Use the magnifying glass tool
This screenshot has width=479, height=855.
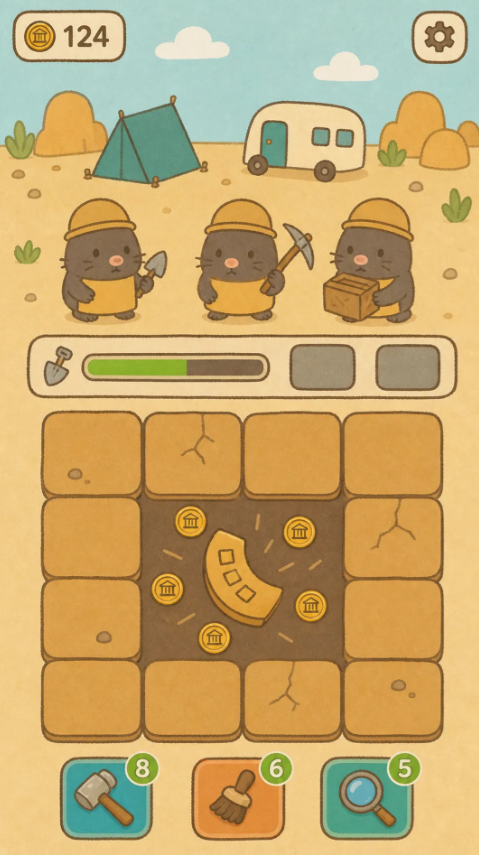pyautogui.click(x=367, y=798)
